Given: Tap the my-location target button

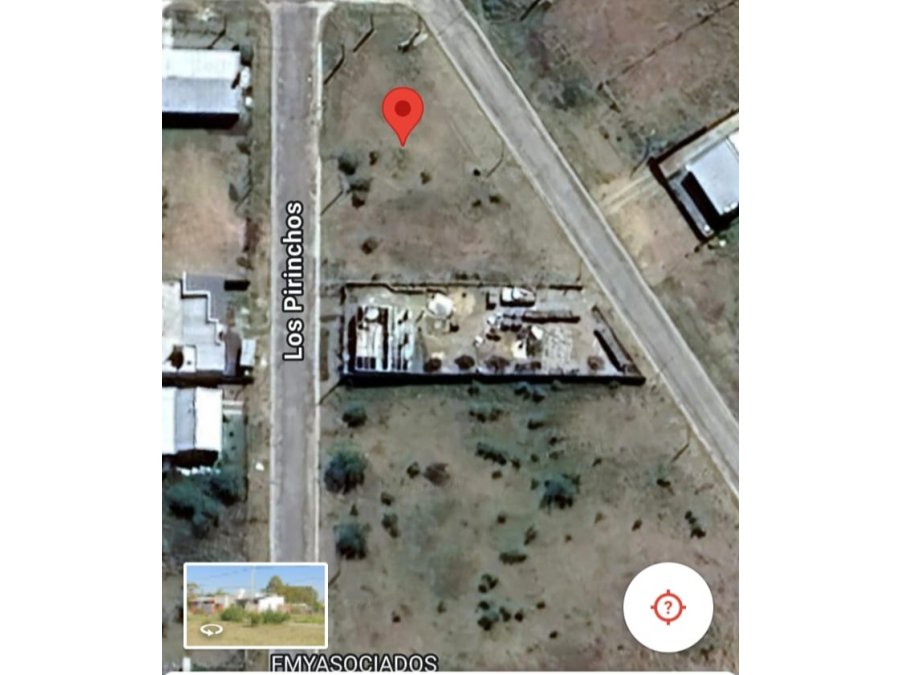Looking at the screenshot, I should tap(668, 607).
